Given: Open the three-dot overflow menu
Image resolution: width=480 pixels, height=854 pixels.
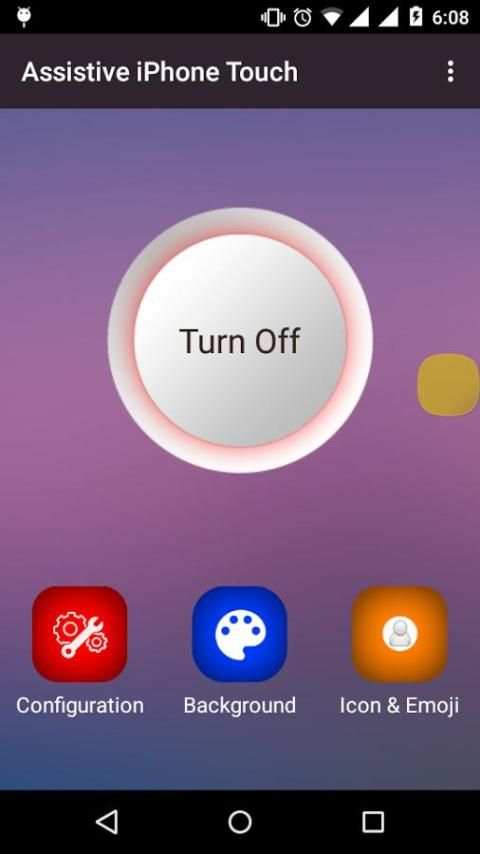Looking at the screenshot, I should pos(450,71).
